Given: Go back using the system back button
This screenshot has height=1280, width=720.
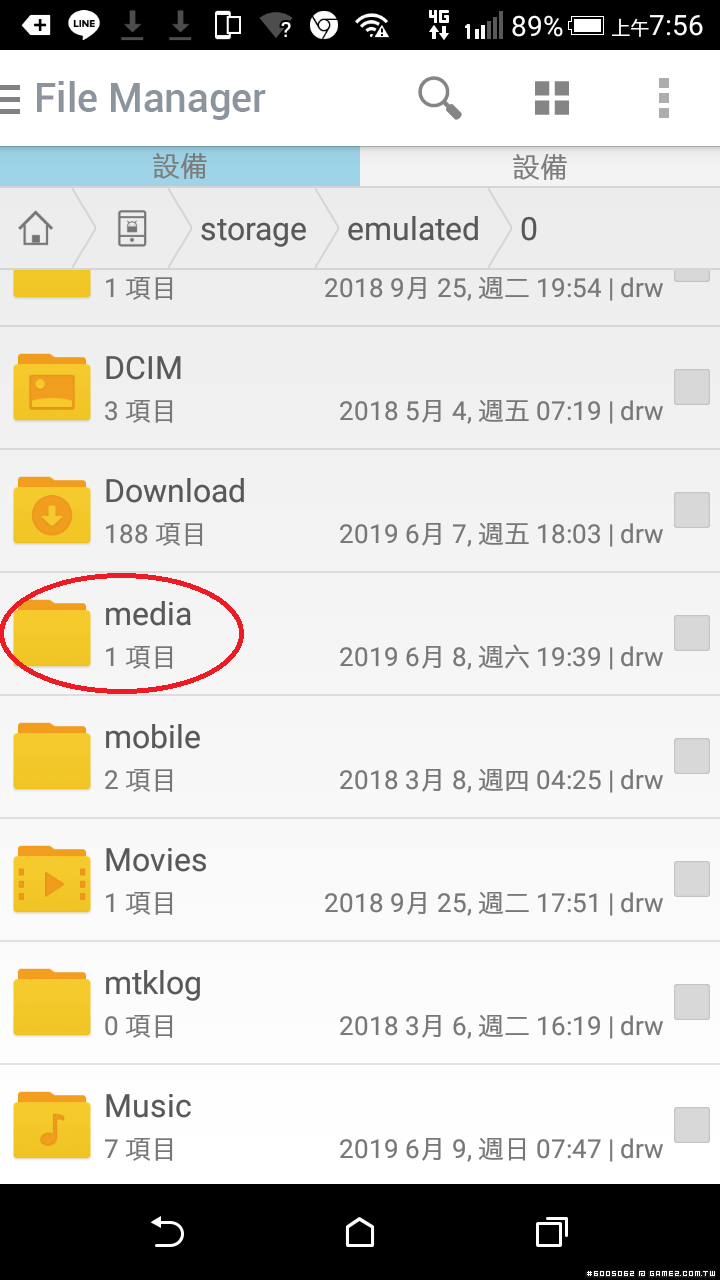Looking at the screenshot, I should [167, 1232].
